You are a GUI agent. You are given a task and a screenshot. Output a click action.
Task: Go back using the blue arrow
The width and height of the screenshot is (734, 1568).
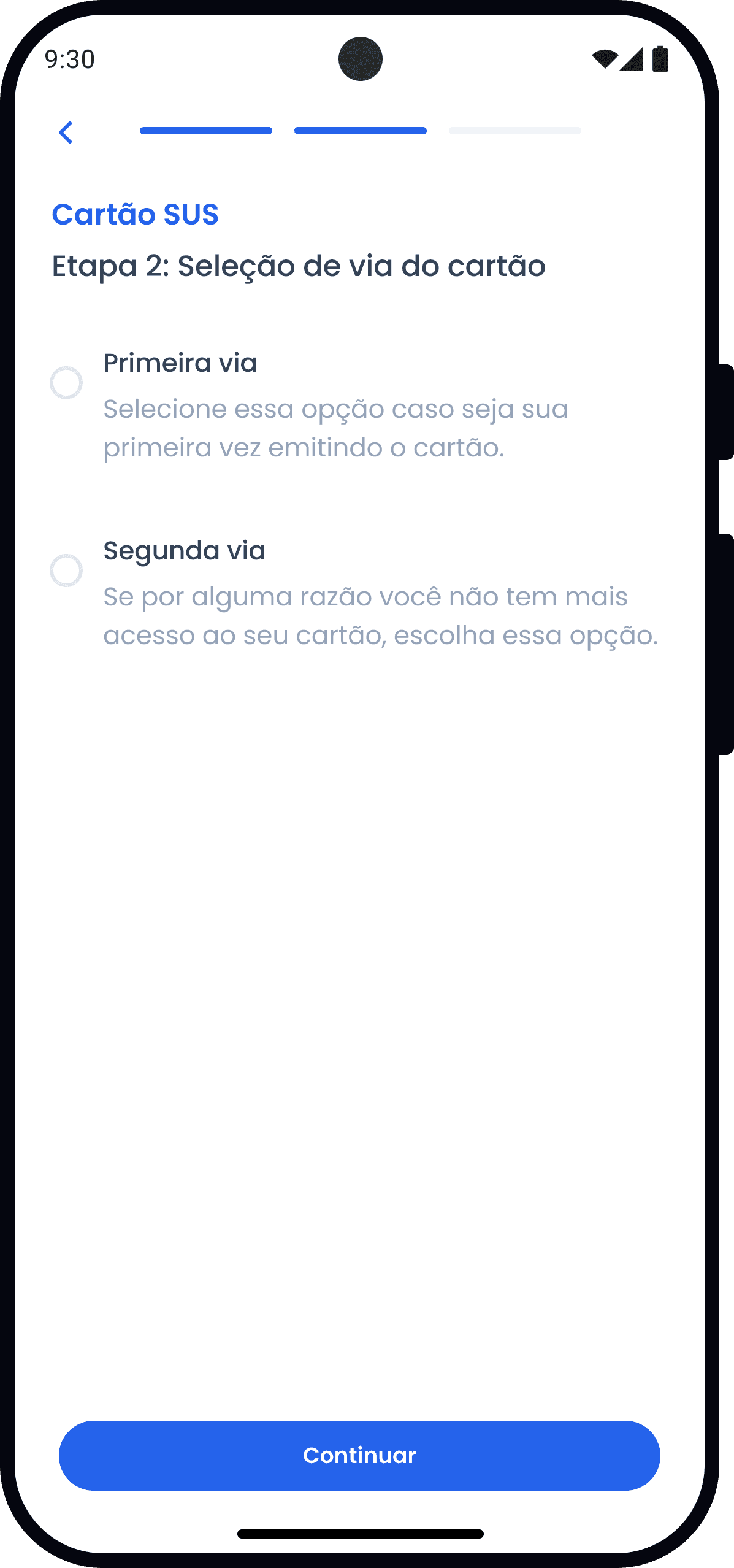click(66, 133)
